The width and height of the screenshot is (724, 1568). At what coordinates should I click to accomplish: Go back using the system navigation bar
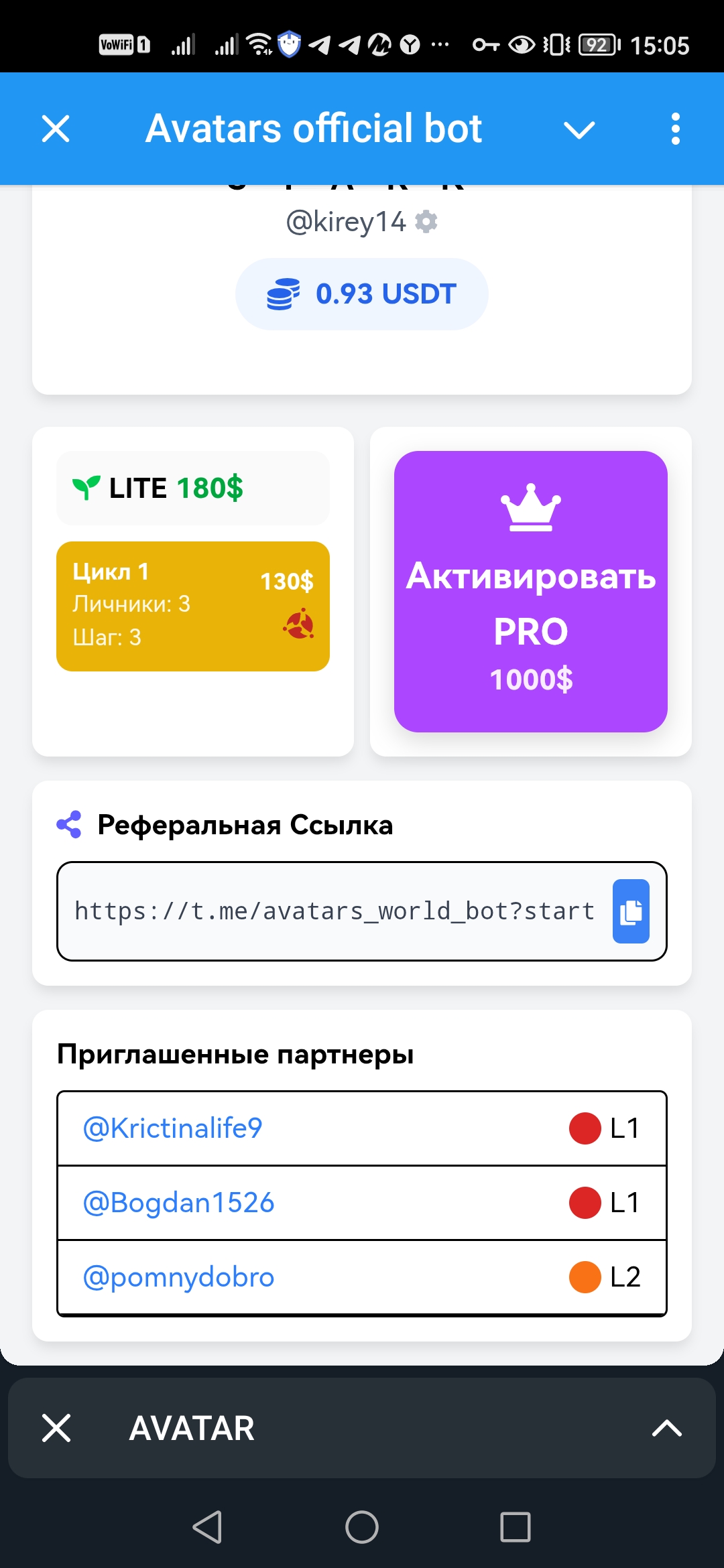point(207,1527)
